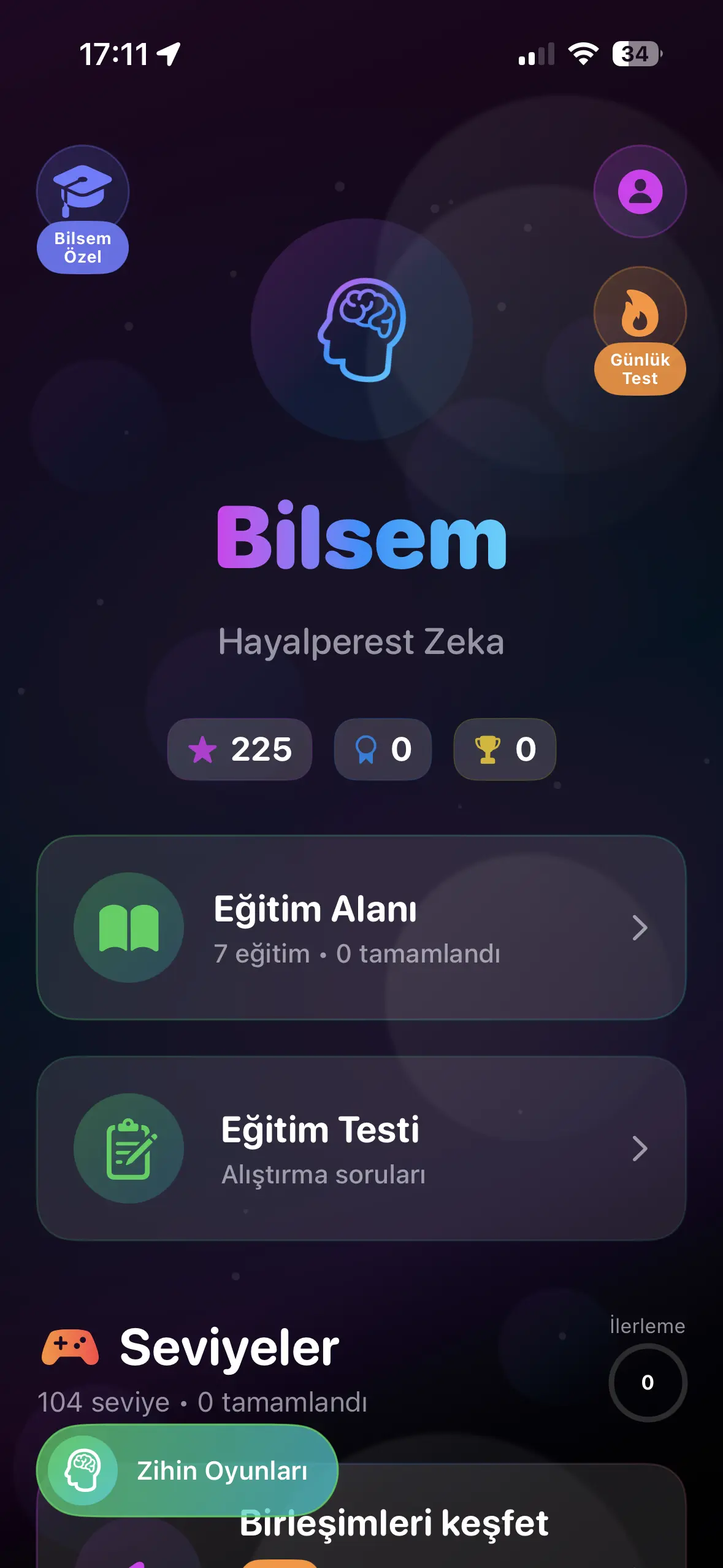The image size is (723, 1568).
Task: Click the gamepad icon next to Seviyeler
Action: (x=72, y=1345)
